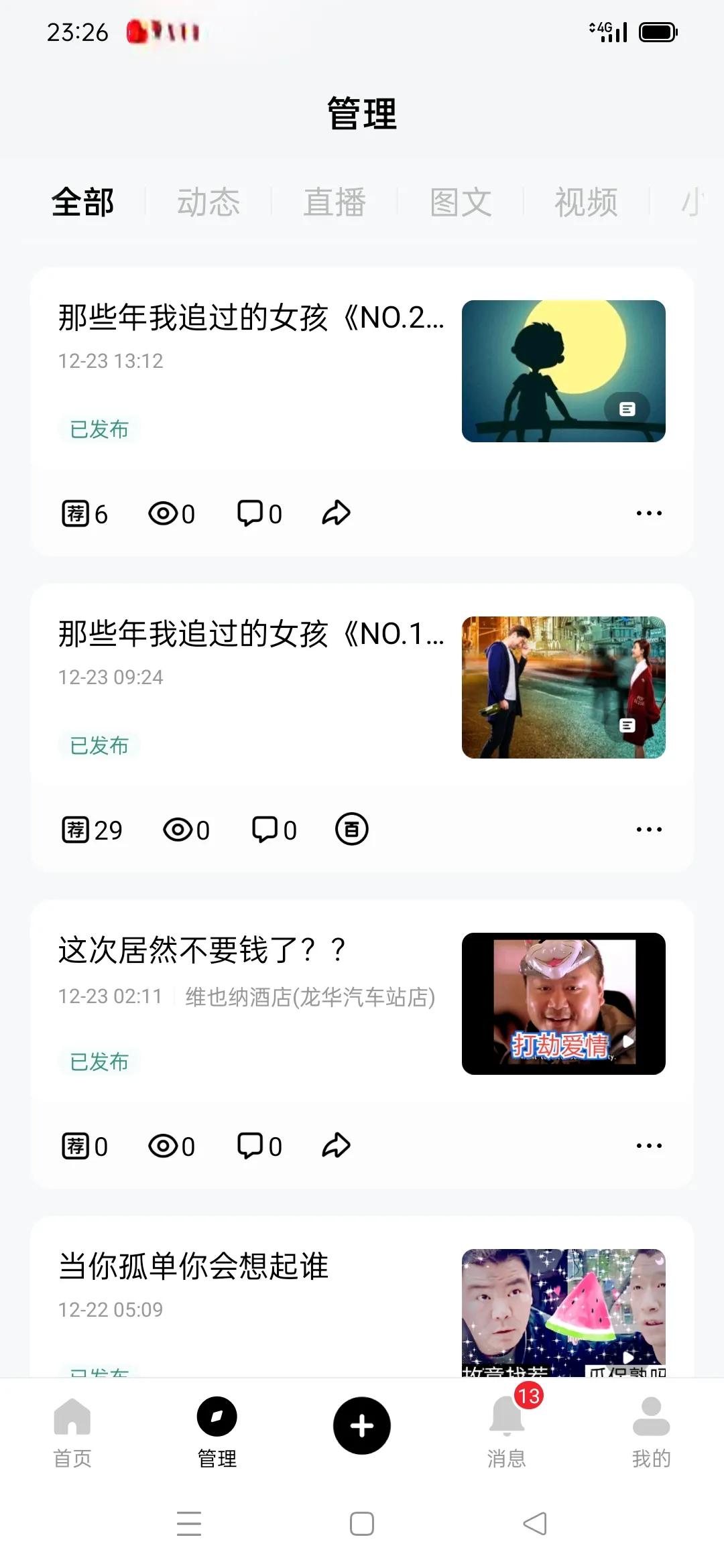
Task: Click the 已发布 status label on NO.2 post
Action: pos(101,430)
